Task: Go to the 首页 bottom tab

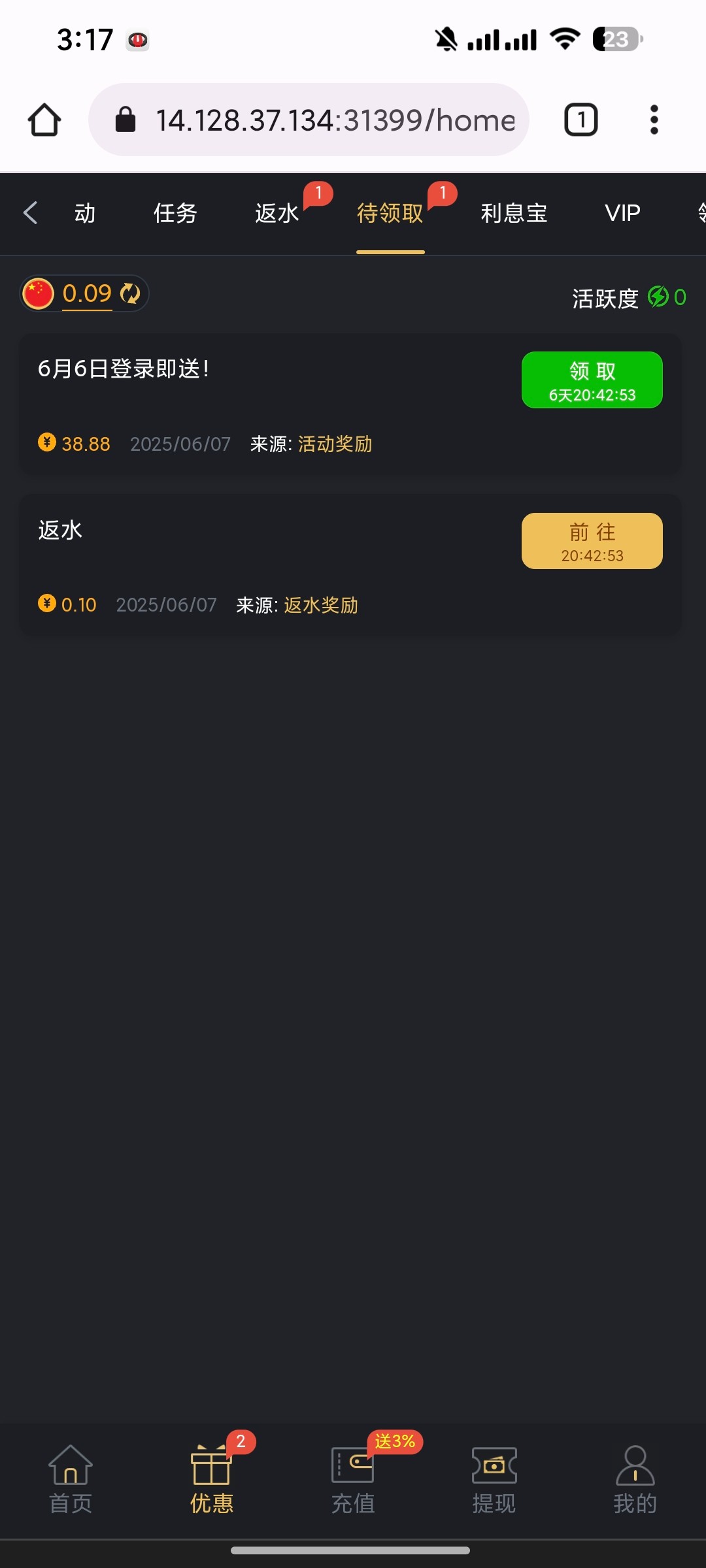Action: click(71, 1479)
